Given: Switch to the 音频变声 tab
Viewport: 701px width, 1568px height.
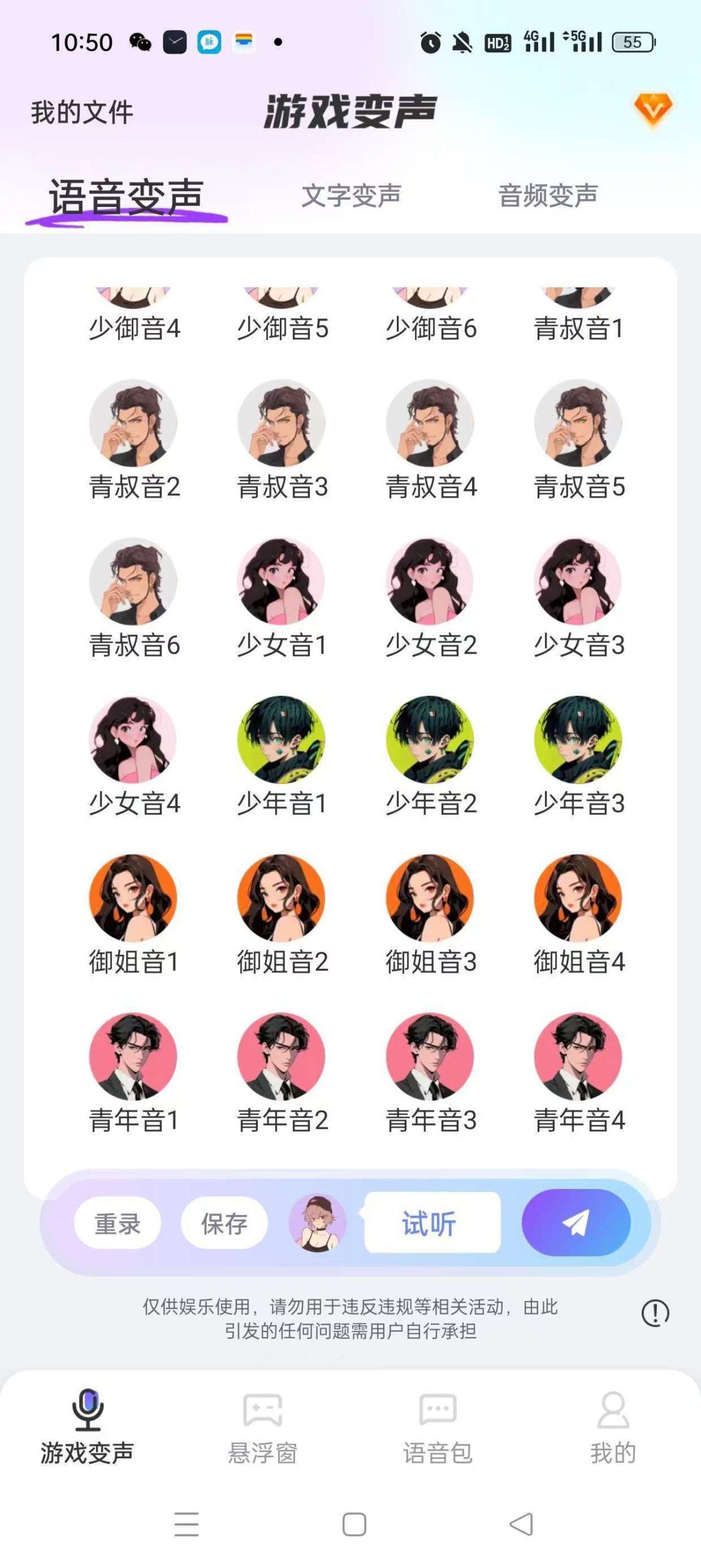Looking at the screenshot, I should click(x=548, y=195).
